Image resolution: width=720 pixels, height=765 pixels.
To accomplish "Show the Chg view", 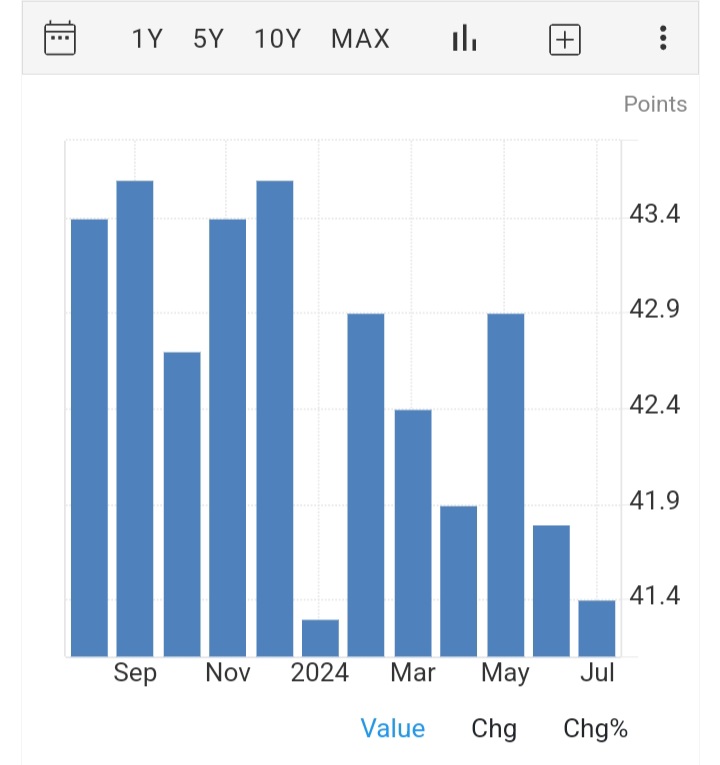I will click(494, 729).
